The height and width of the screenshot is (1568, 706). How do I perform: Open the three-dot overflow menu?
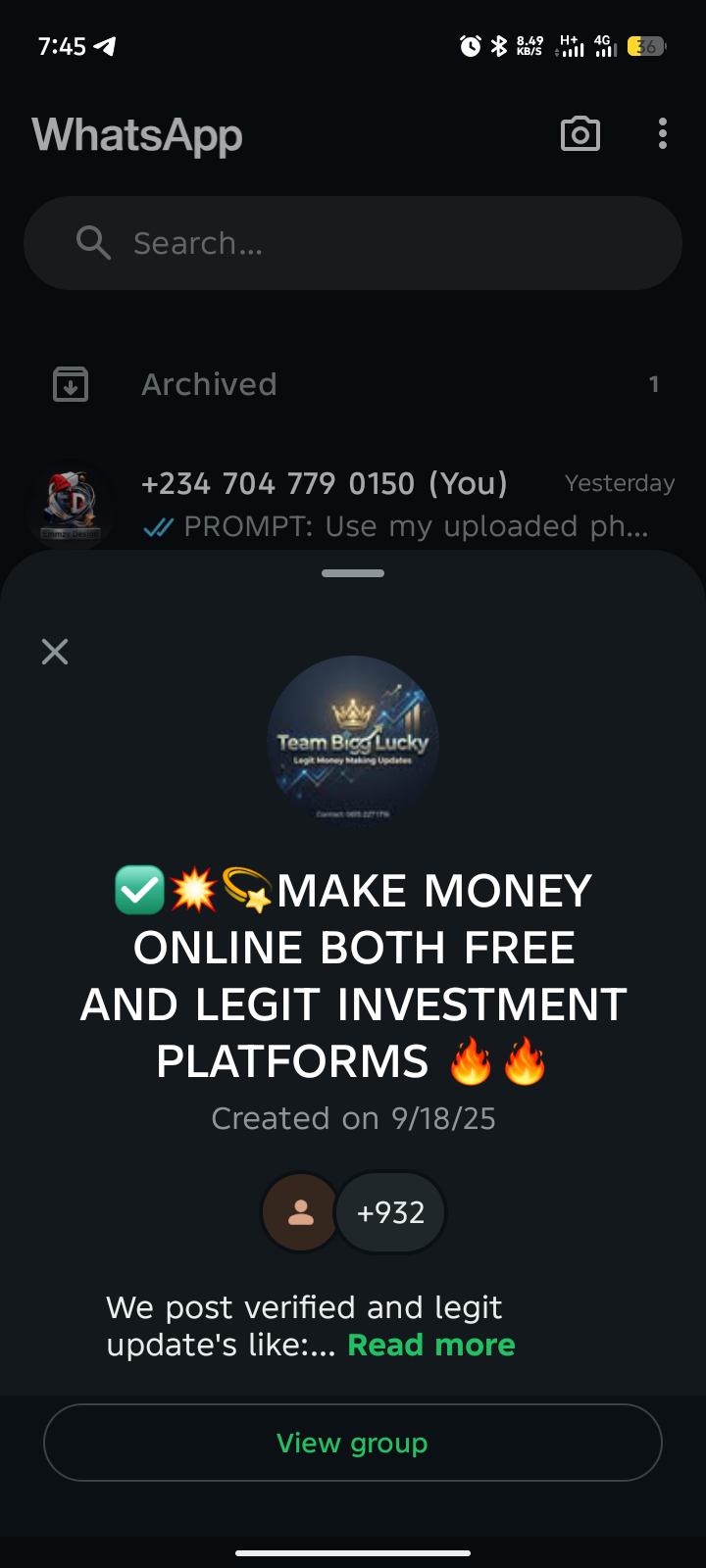(x=663, y=134)
